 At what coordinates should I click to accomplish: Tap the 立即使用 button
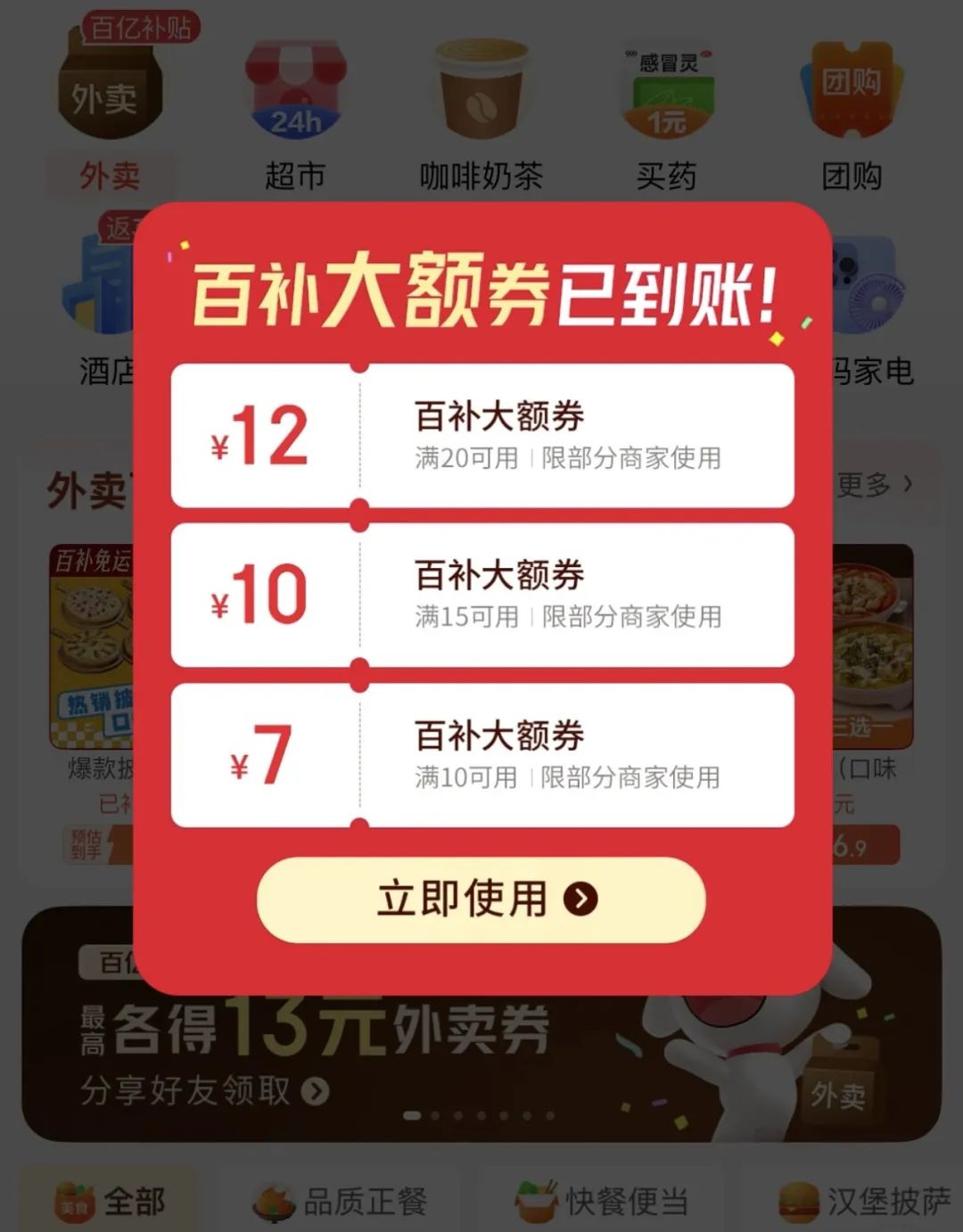point(481,899)
